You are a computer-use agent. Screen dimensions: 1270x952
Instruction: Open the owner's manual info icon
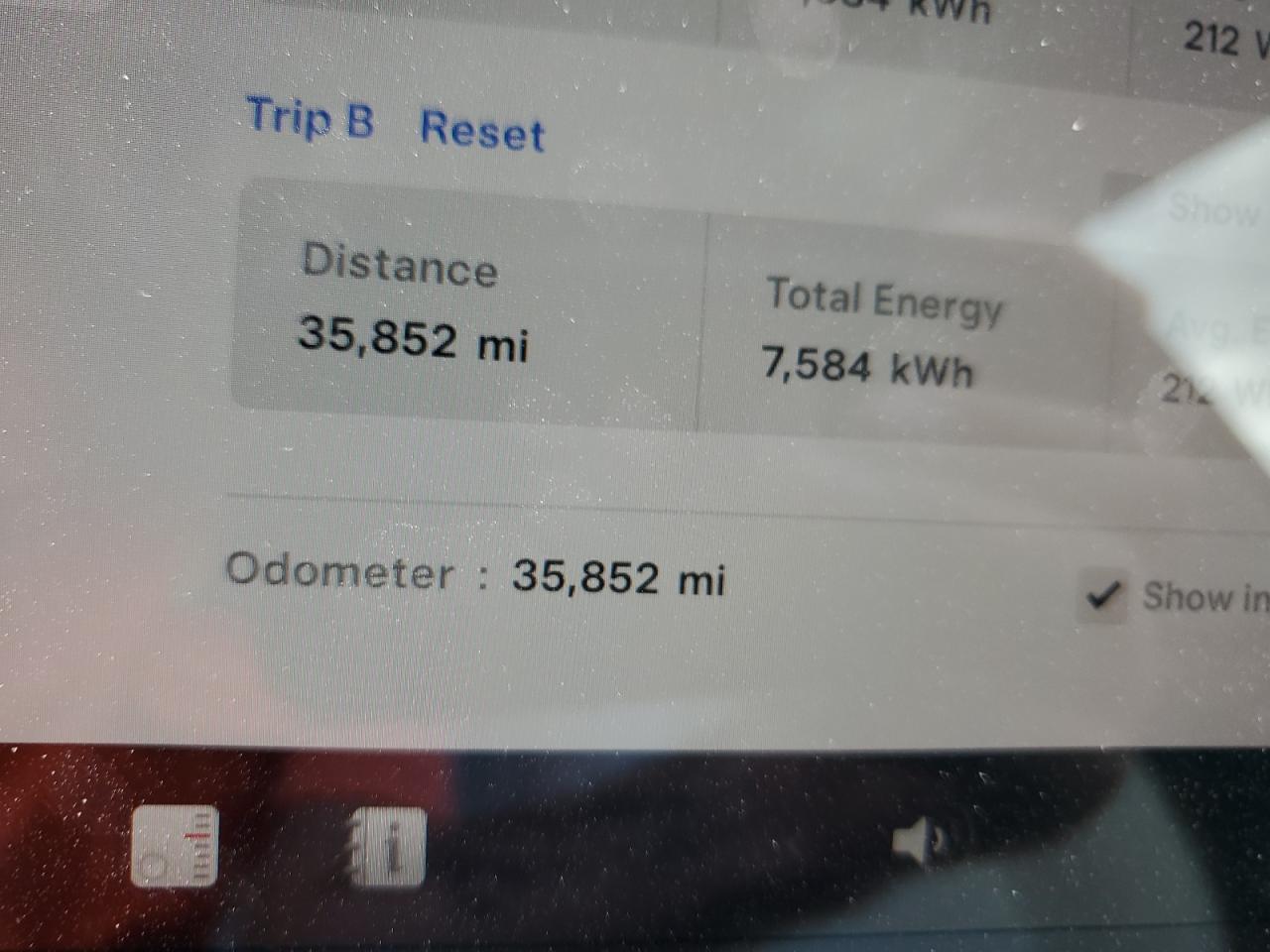[389, 847]
